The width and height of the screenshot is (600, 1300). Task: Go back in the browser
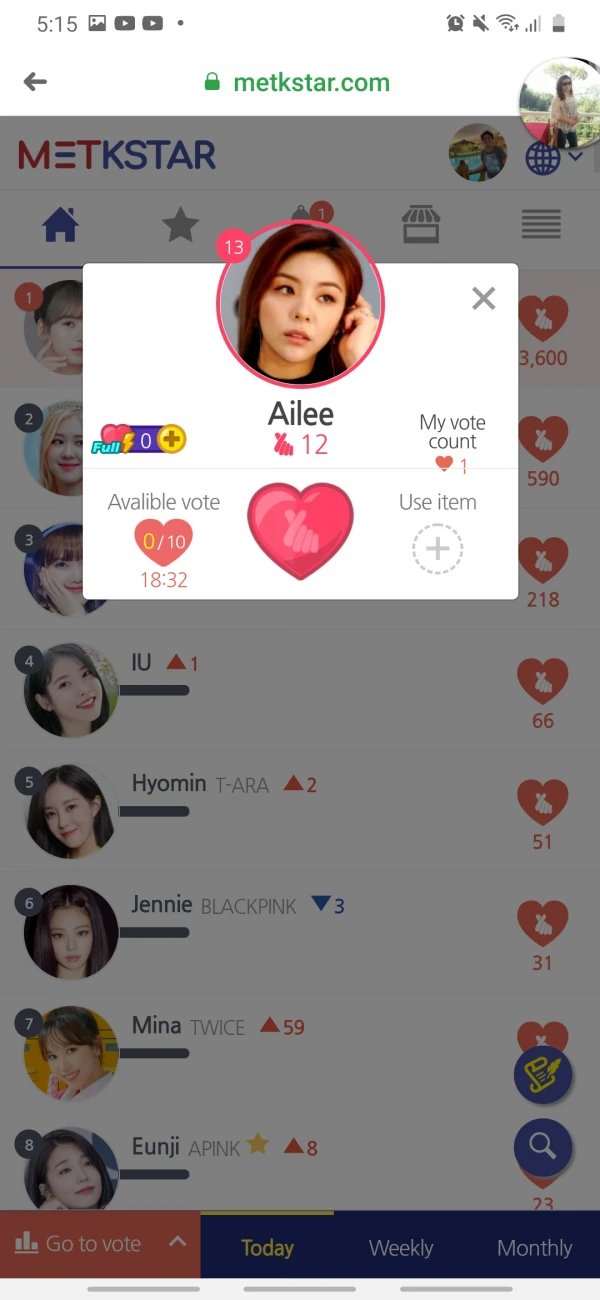tap(36, 82)
